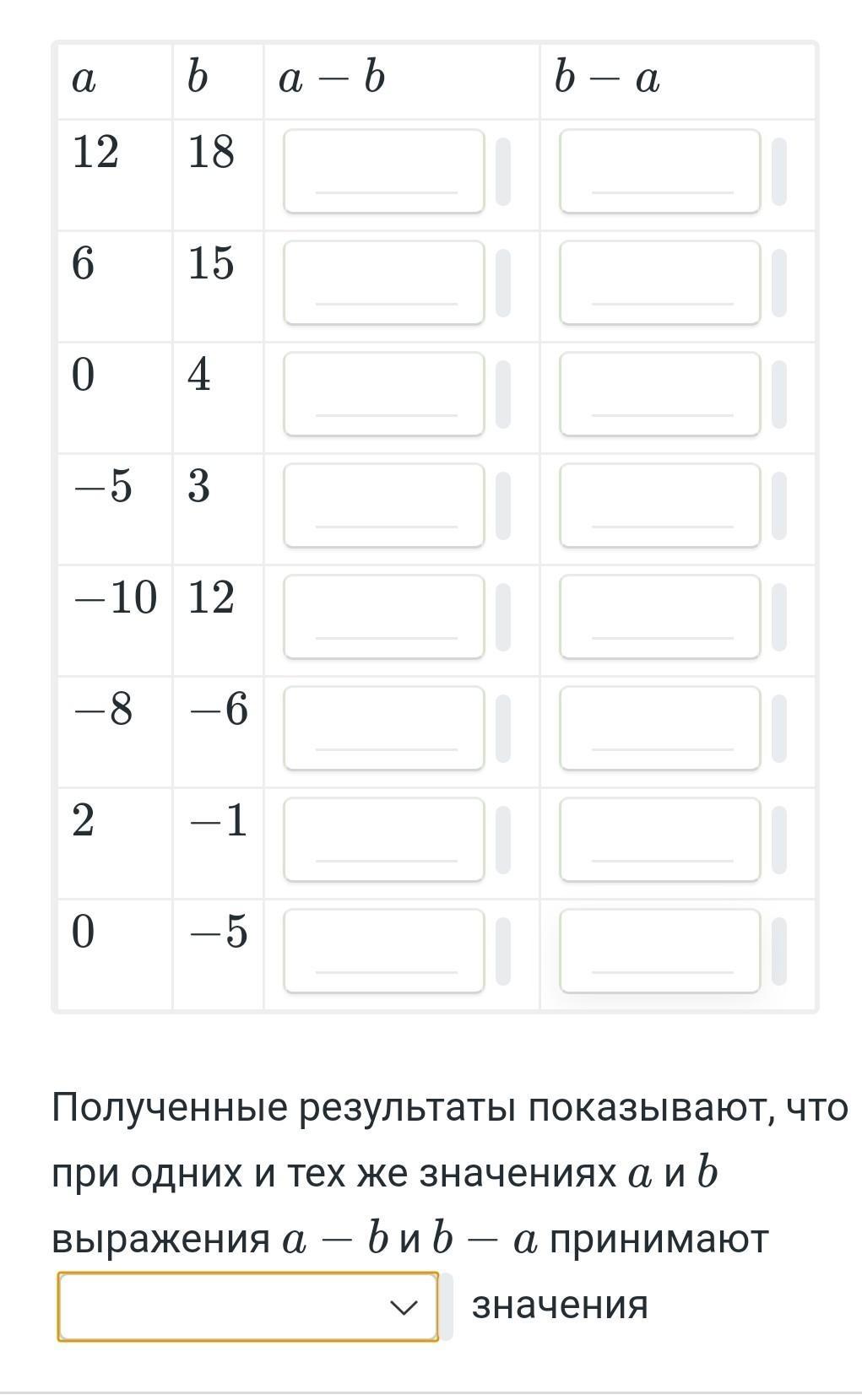Select the b − a field in the 2, −1 row
862x1400 pixels.
[x=660, y=840]
